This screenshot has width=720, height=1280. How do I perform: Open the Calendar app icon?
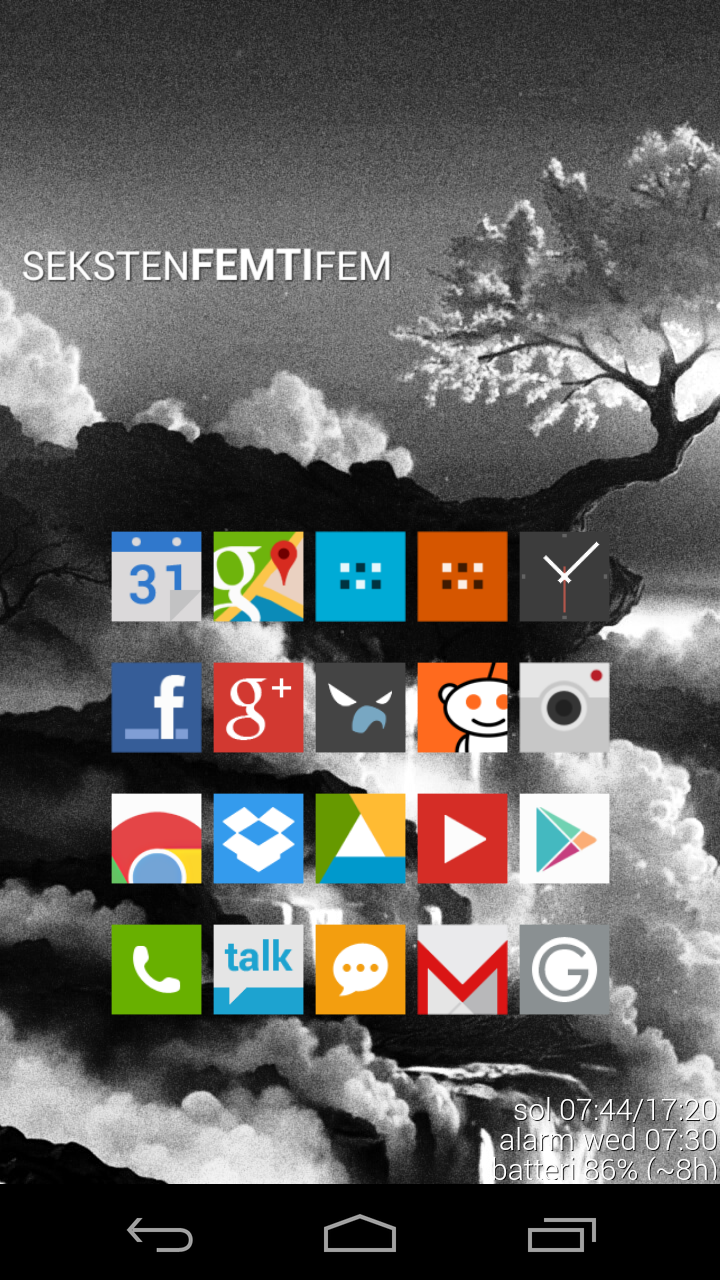(x=156, y=577)
